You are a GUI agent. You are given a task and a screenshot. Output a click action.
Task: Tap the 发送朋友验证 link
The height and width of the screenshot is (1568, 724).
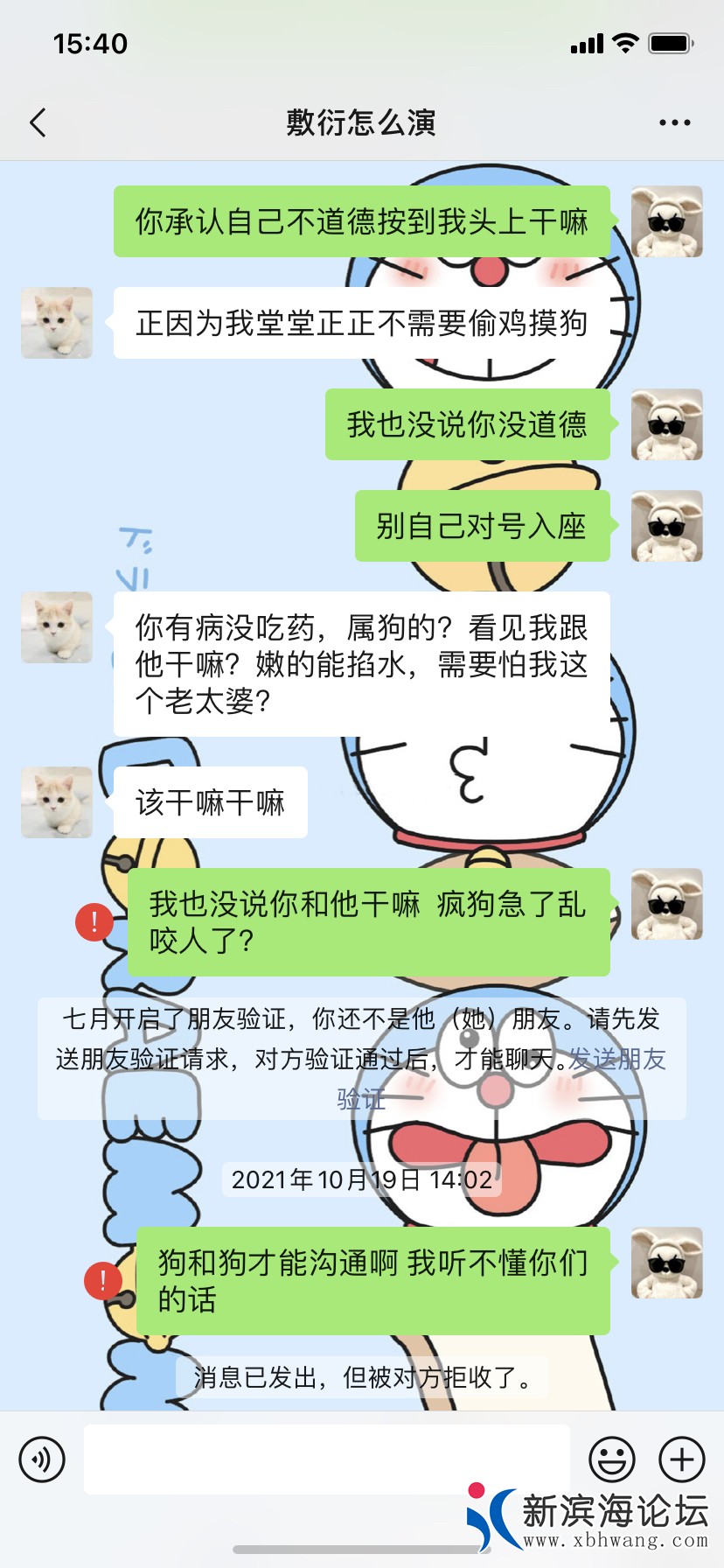pos(616,1060)
